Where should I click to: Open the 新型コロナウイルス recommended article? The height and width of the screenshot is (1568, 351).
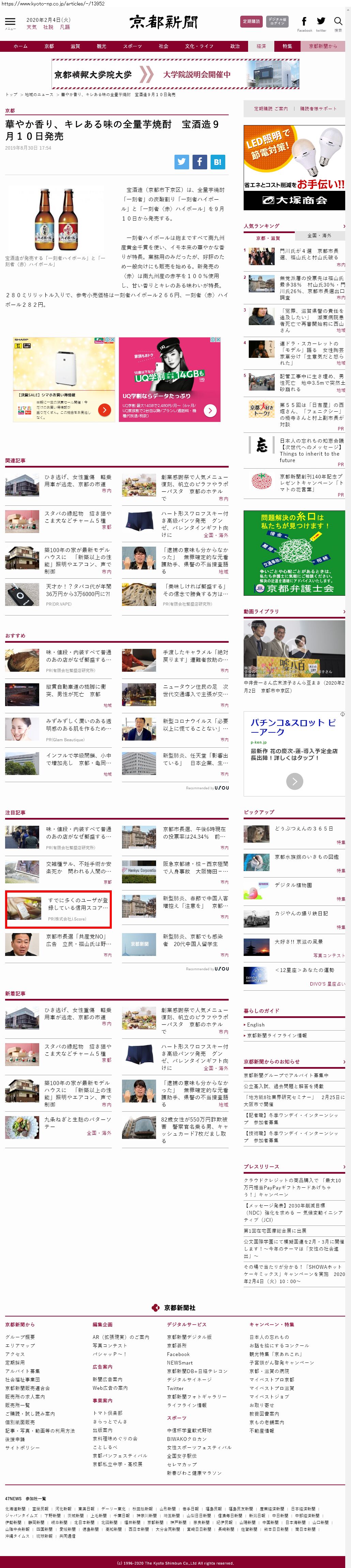coord(195,724)
